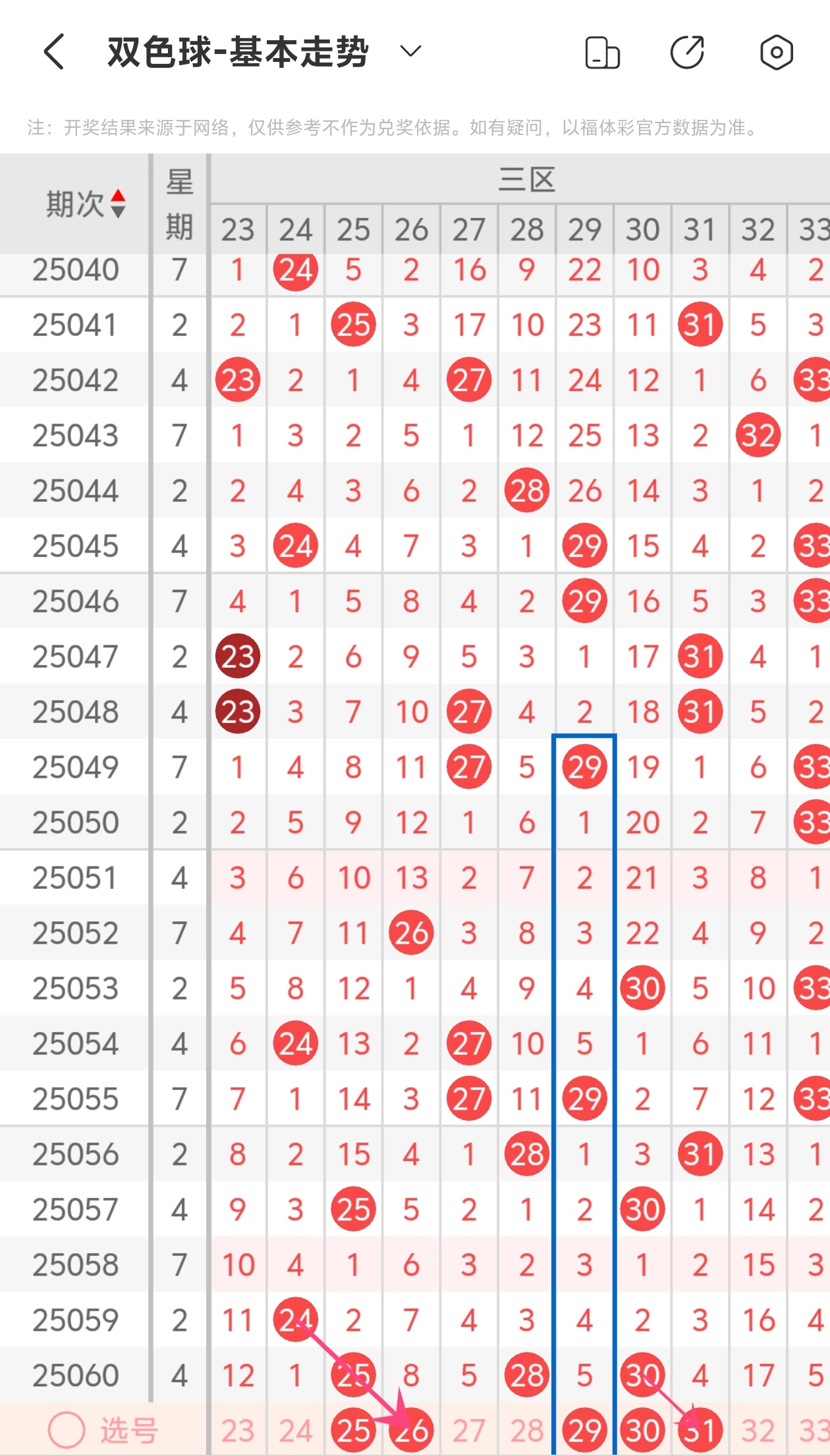Deselect number 25 in the 选号 row

click(353, 1431)
